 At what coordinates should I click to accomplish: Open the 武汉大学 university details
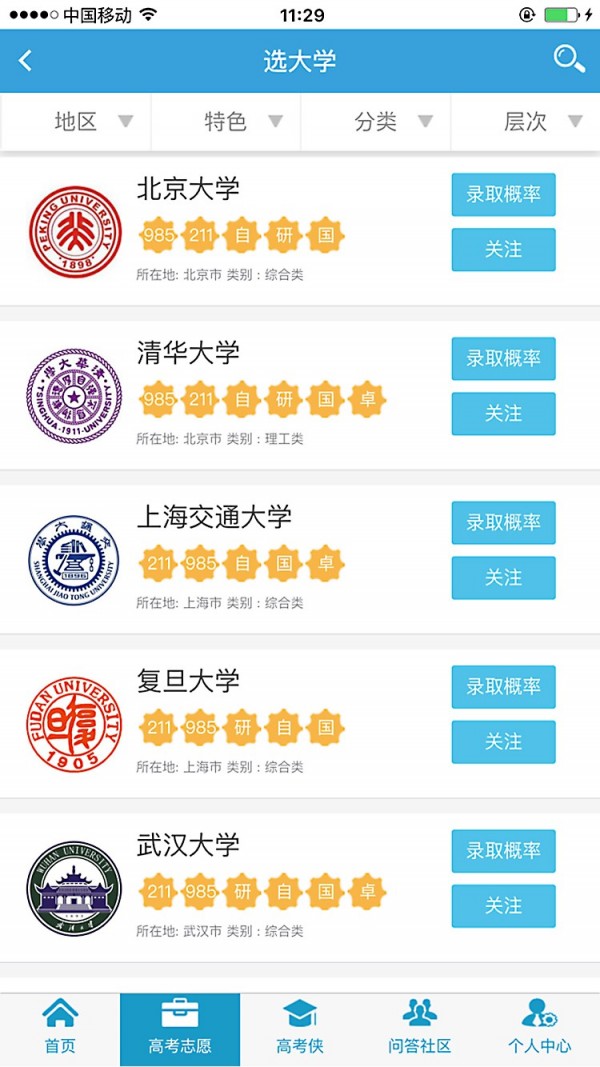point(188,846)
